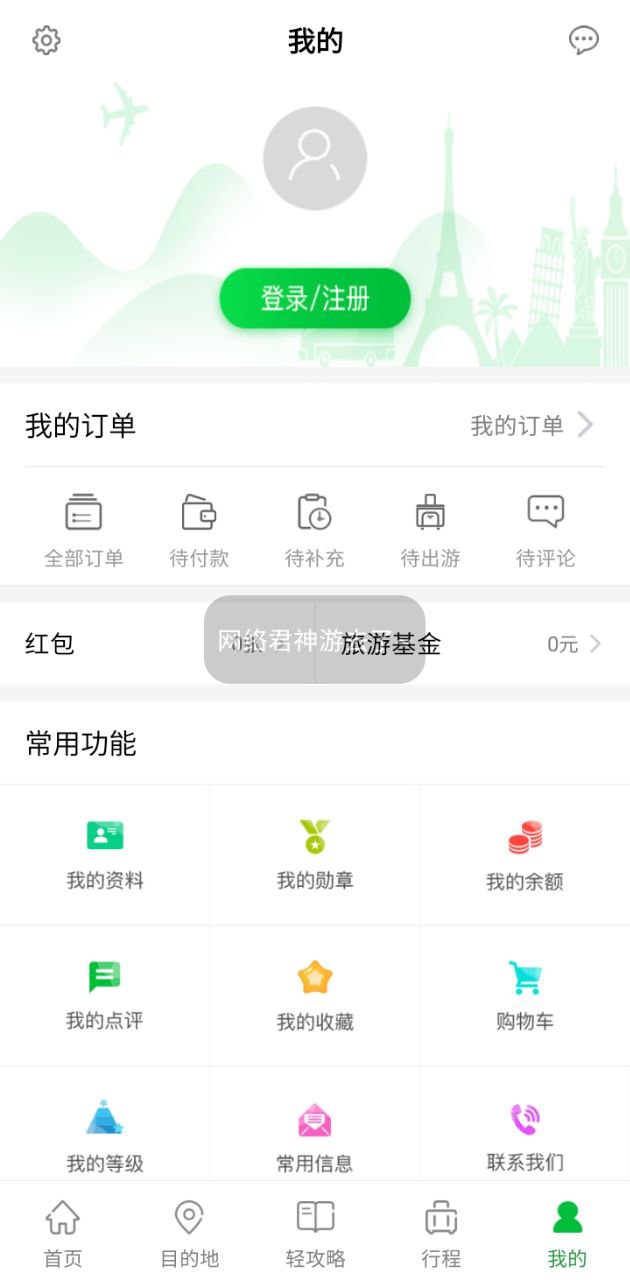The height and width of the screenshot is (1280, 630).
Task: Open 我的点评 reviews
Action: [x=105, y=996]
